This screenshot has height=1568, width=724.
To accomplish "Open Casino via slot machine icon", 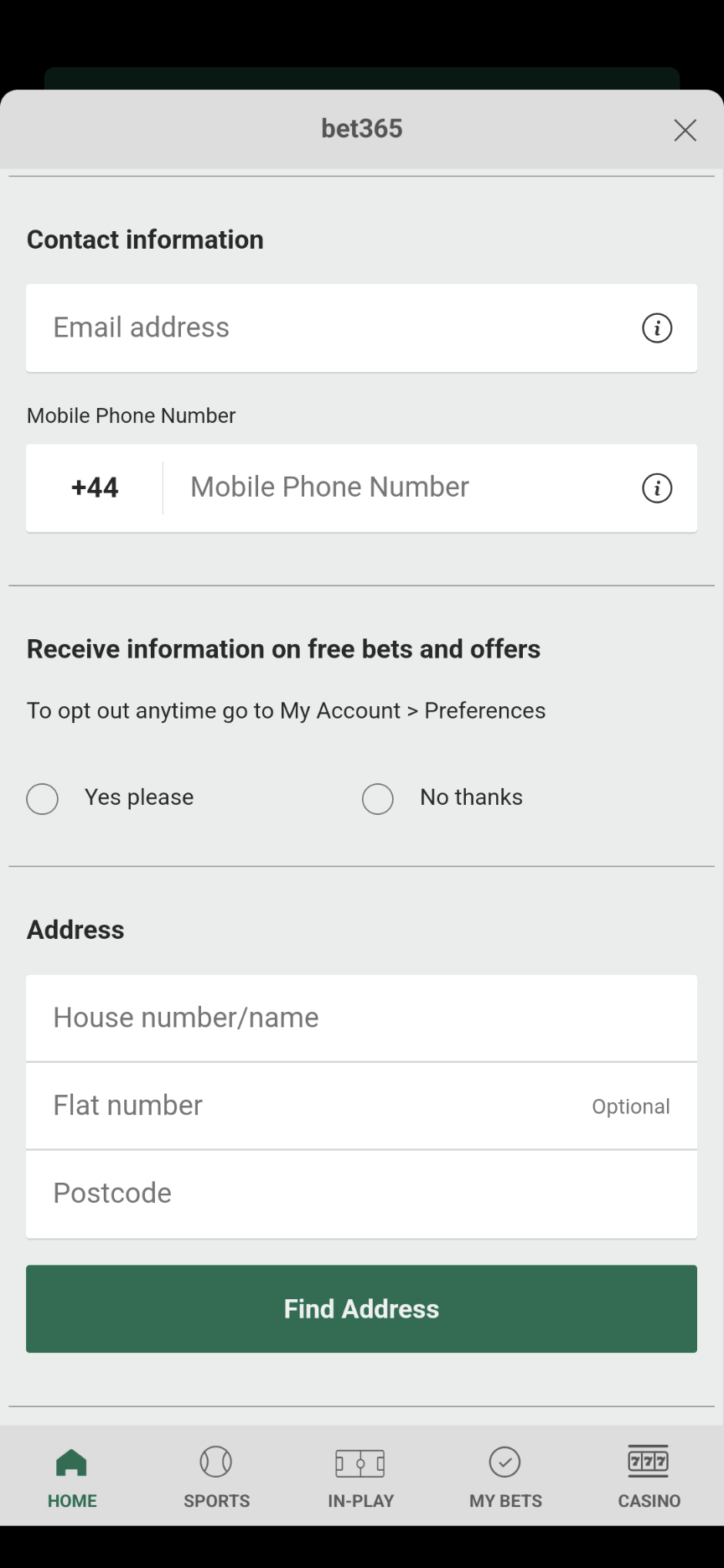I will pos(649,1462).
